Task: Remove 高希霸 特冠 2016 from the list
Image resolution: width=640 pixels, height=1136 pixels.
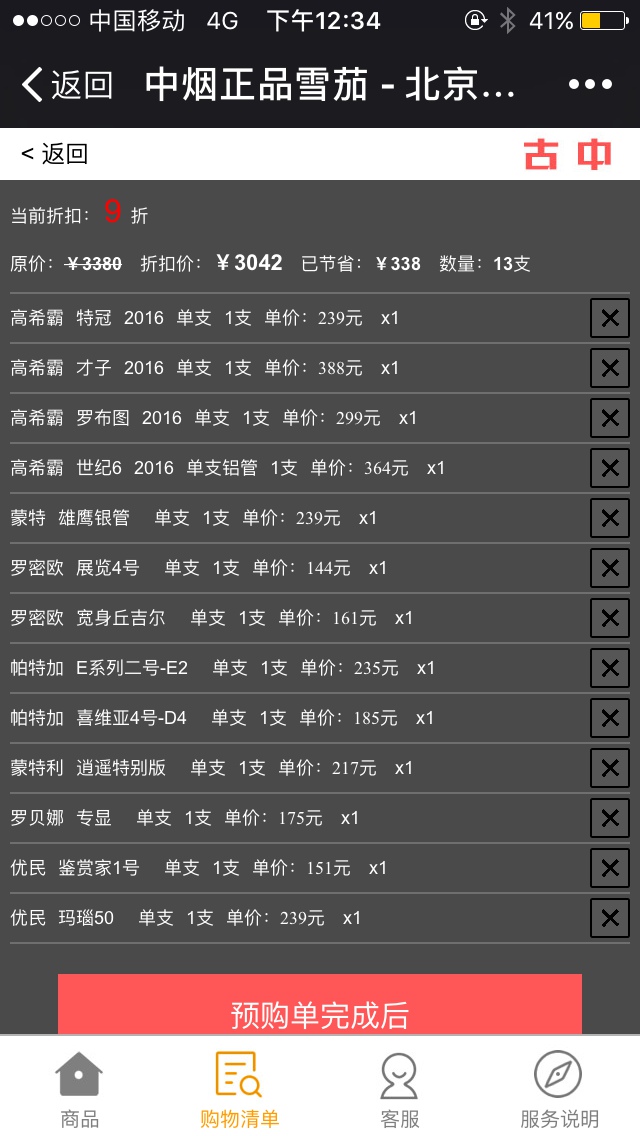Action: pyautogui.click(x=609, y=319)
